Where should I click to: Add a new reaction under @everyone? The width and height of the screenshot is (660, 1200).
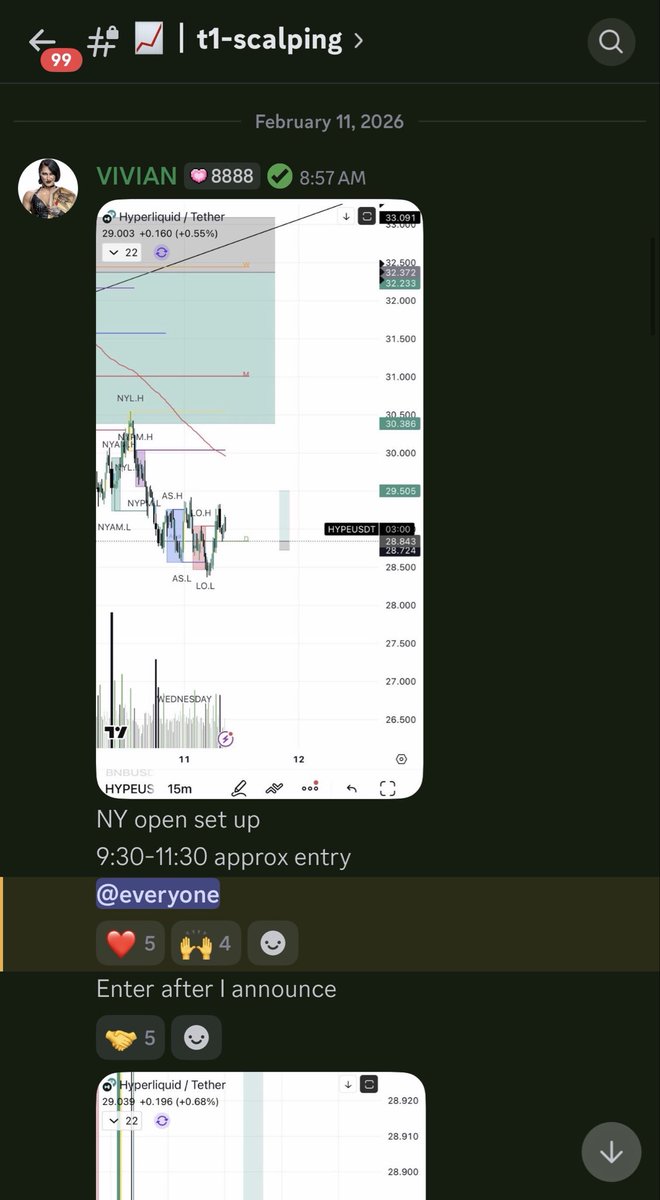272,943
